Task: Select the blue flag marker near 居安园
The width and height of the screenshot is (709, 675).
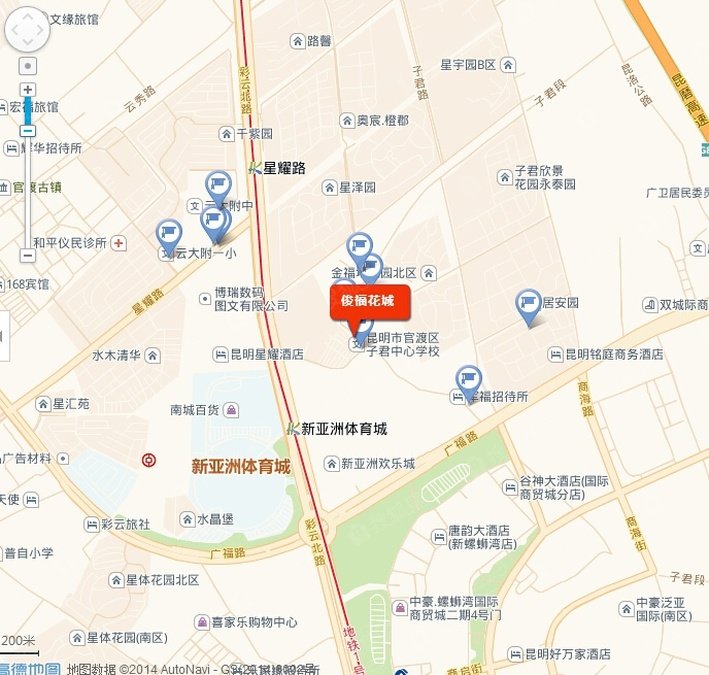Action: point(529,304)
